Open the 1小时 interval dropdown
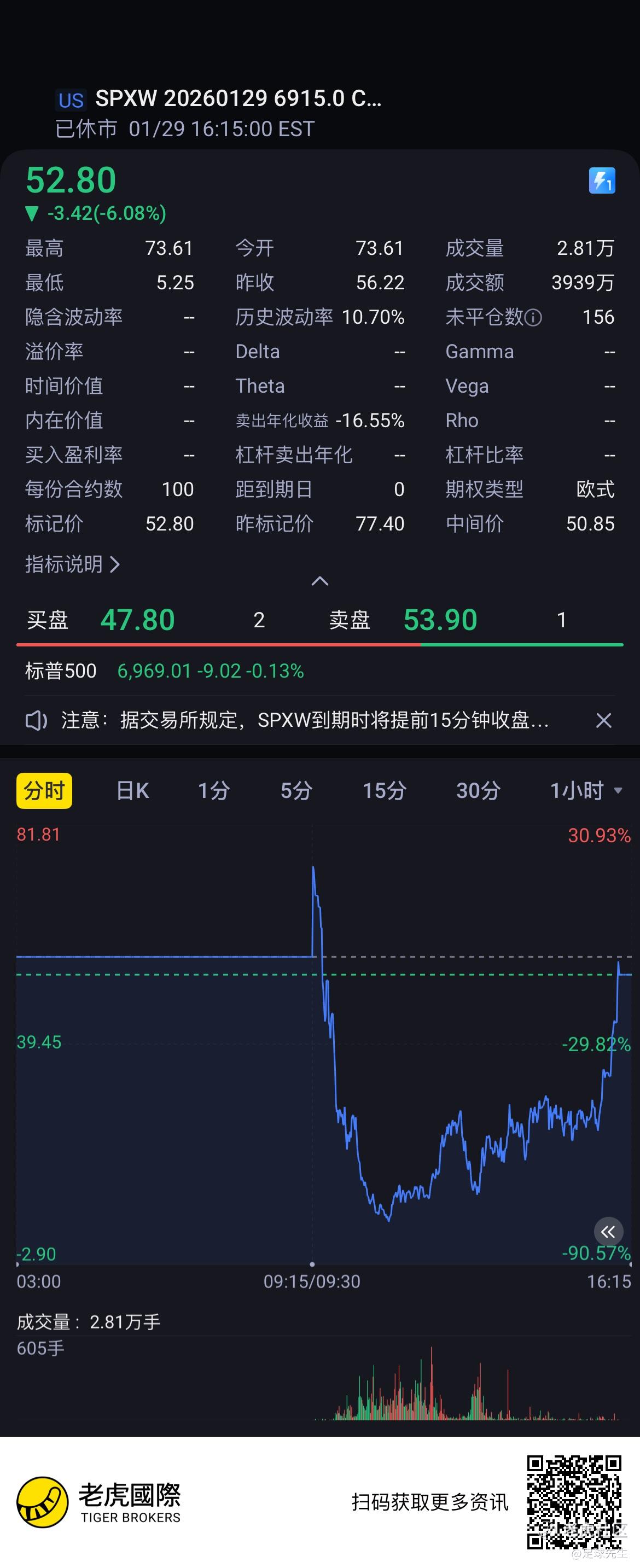 [586, 791]
